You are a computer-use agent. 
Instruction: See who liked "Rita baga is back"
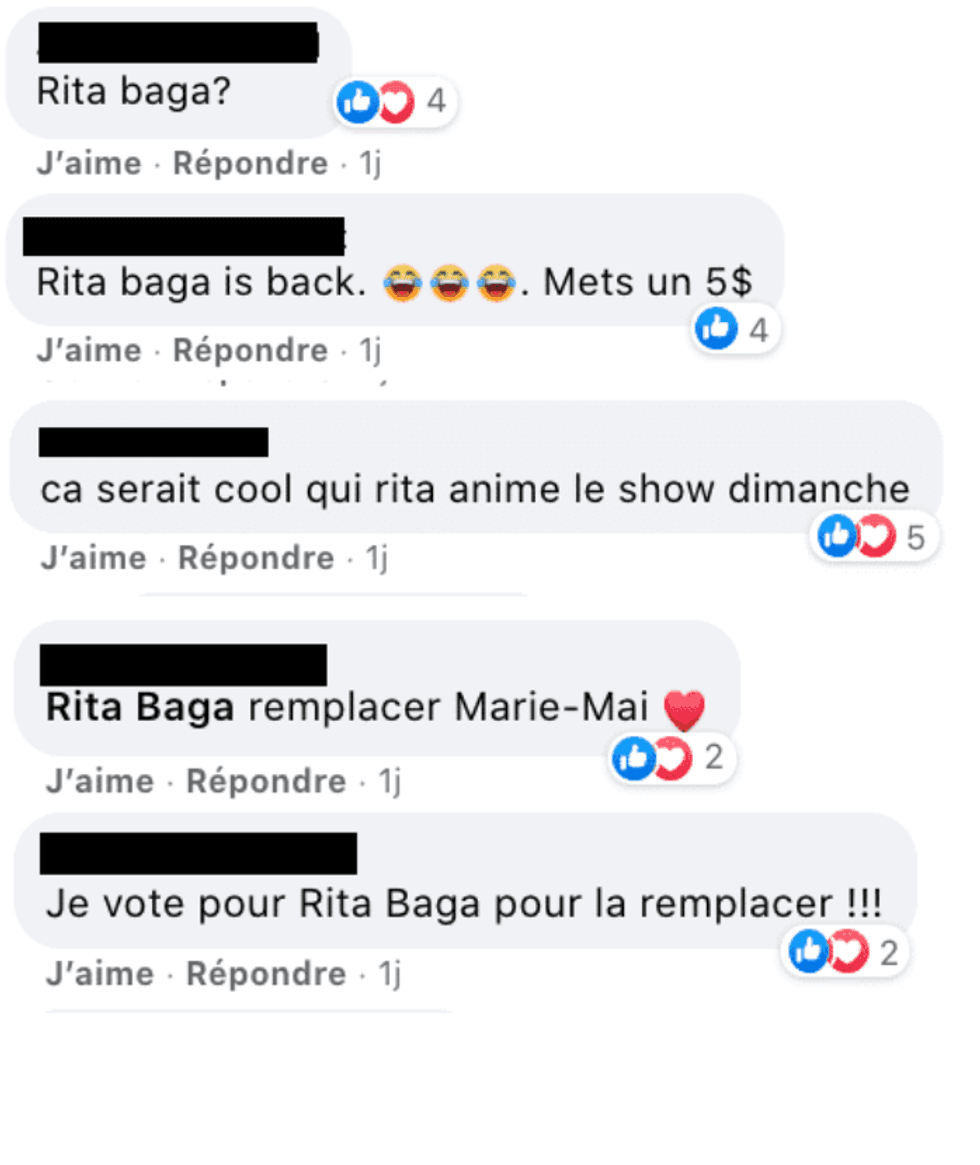[736, 330]
